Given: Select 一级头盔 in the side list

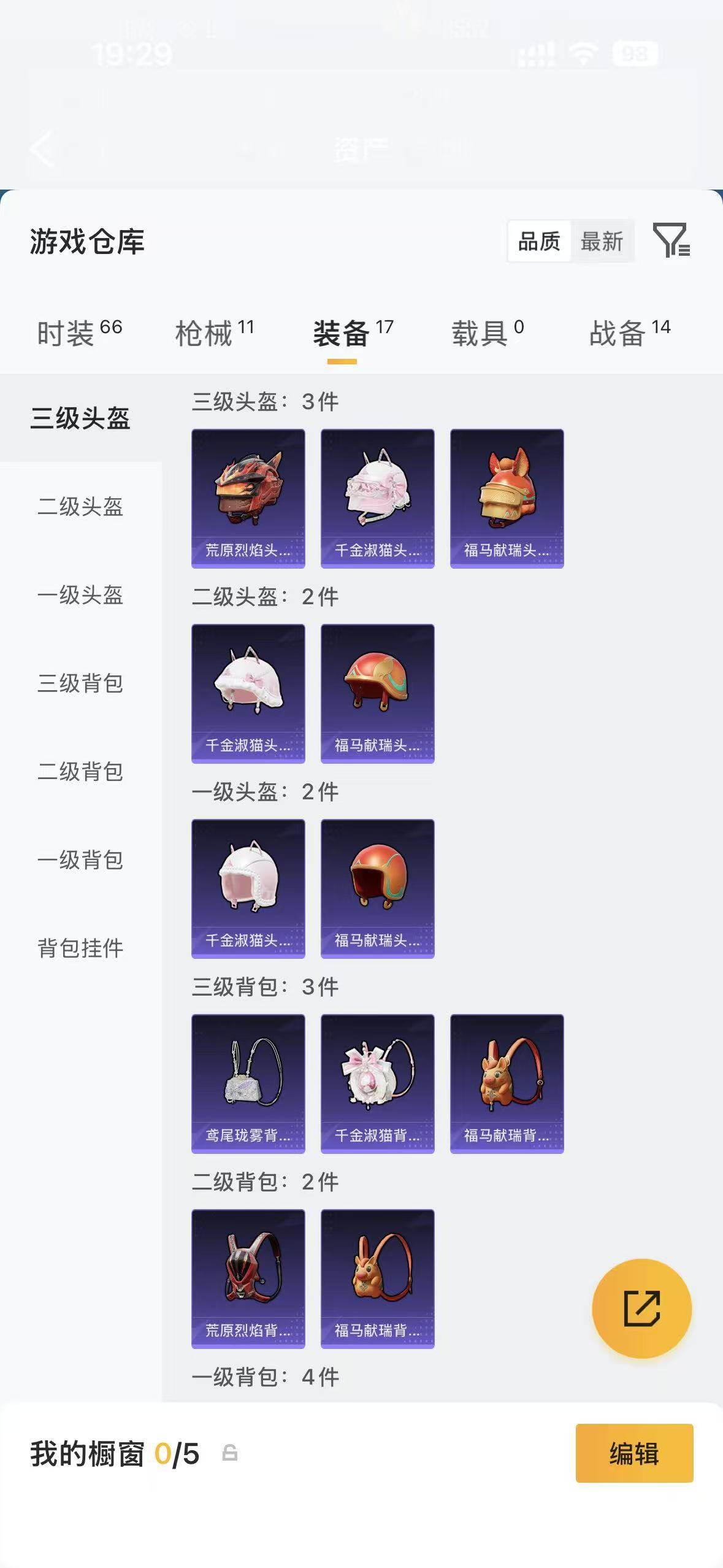Looking at the screenshot, I should click(80, 595).
